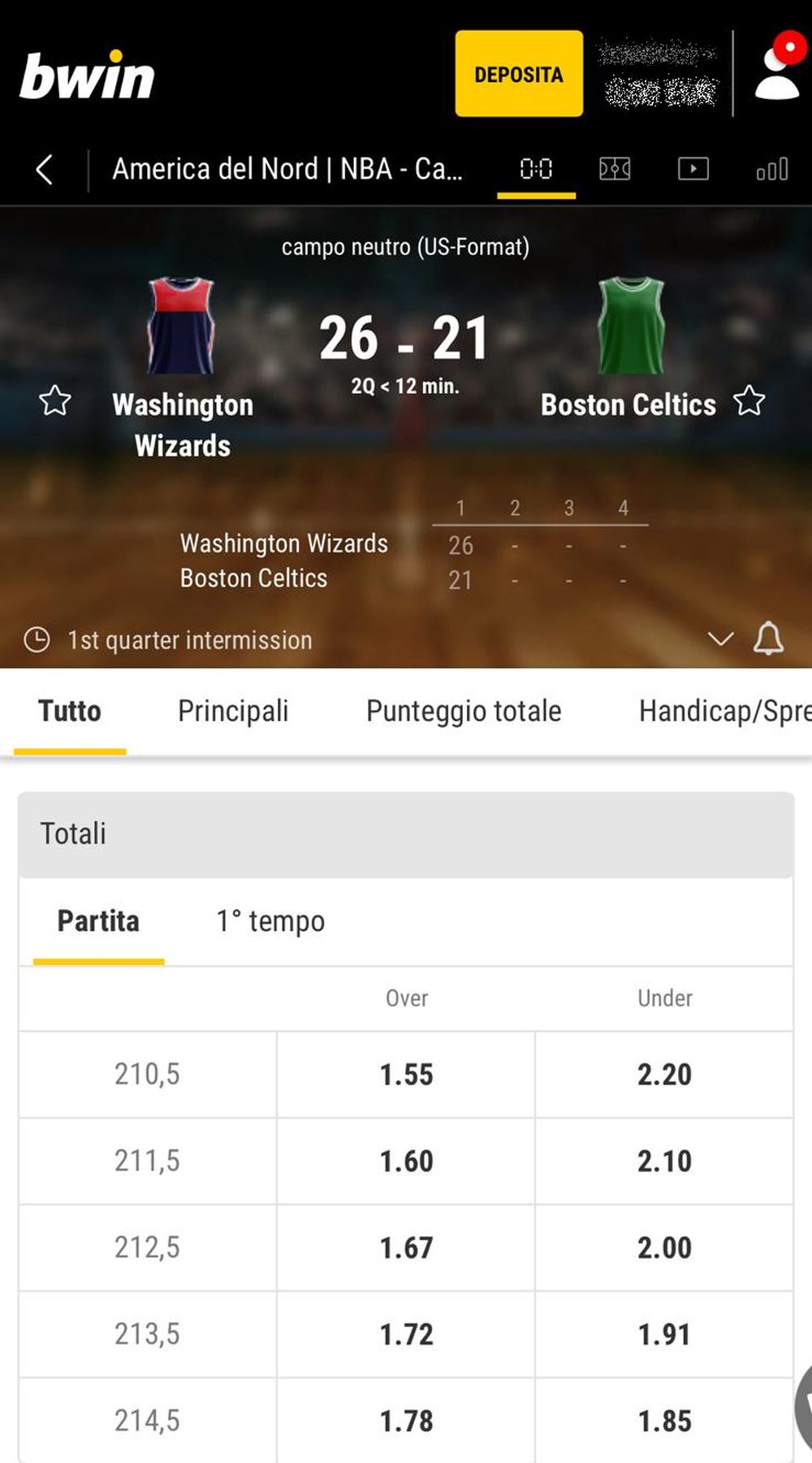The height and width of the screenshot is (1463, 812).
Task: Favorite the Washington Wizards team
Action: [x=55, y=400]
